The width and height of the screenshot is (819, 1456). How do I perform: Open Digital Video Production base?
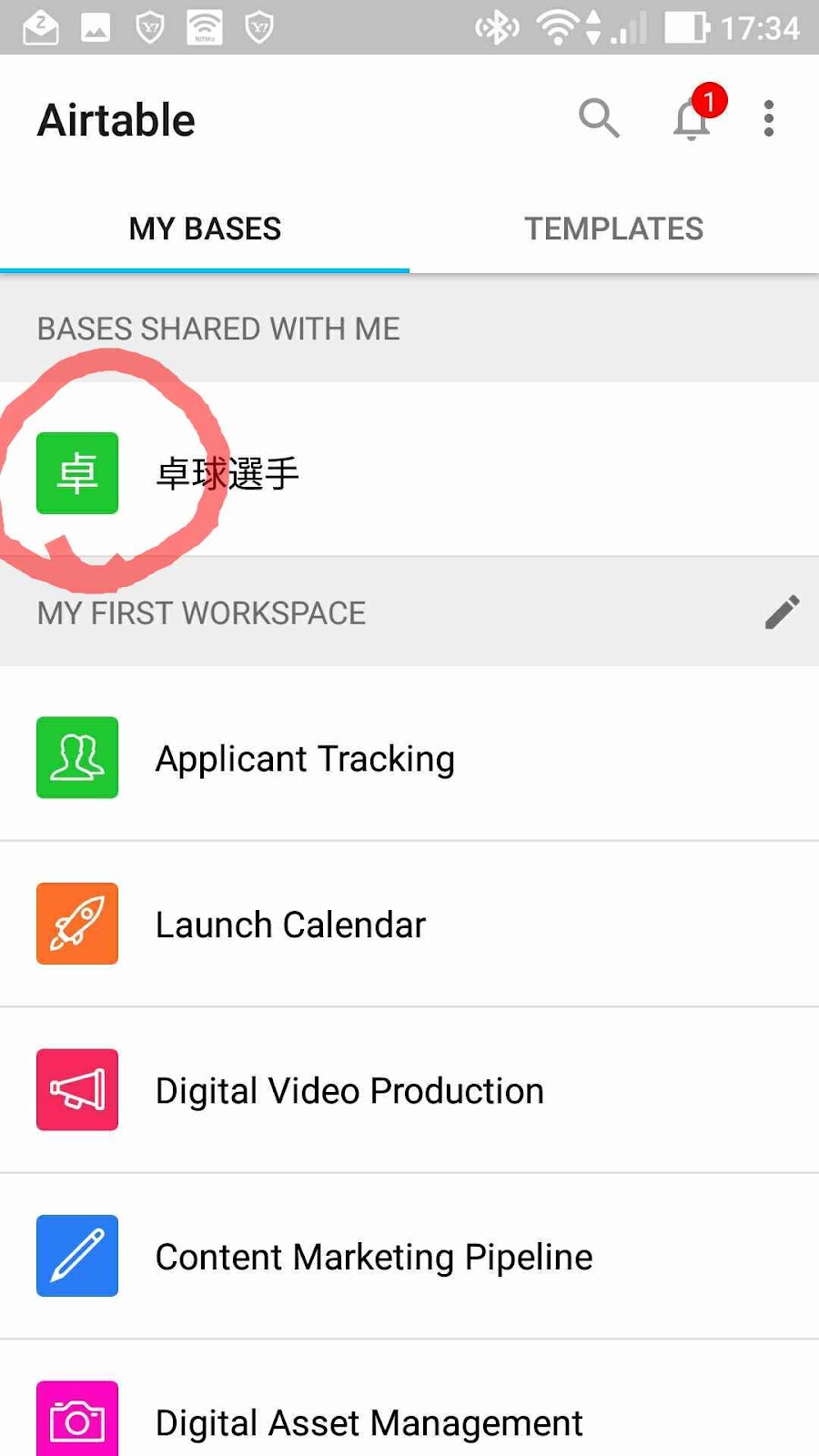click(x=409, y=1090)
